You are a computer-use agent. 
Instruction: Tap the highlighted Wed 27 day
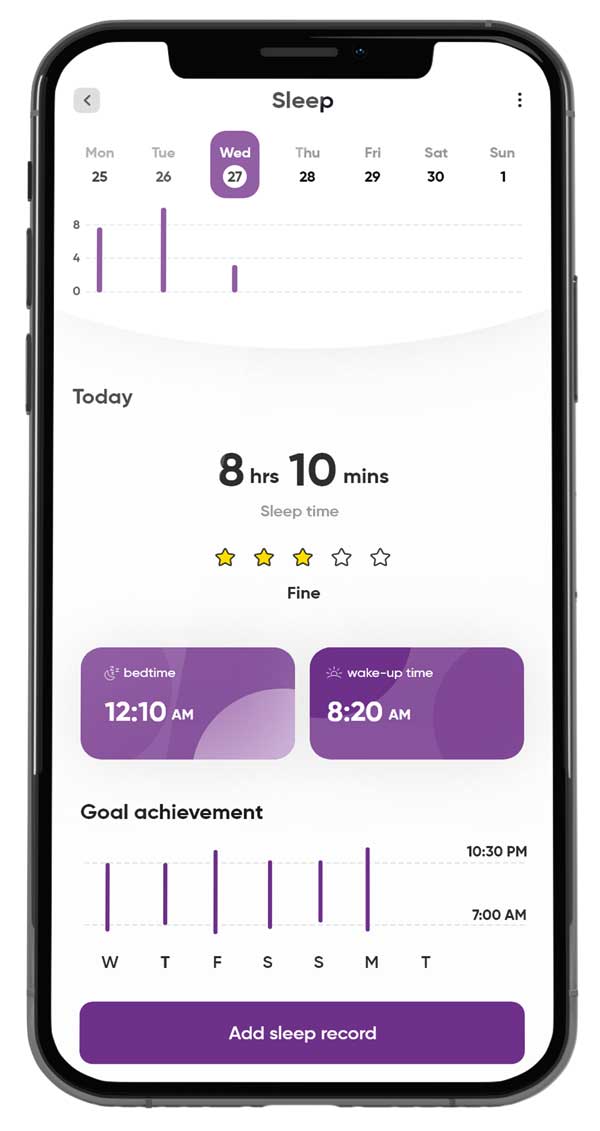point(235,165)
